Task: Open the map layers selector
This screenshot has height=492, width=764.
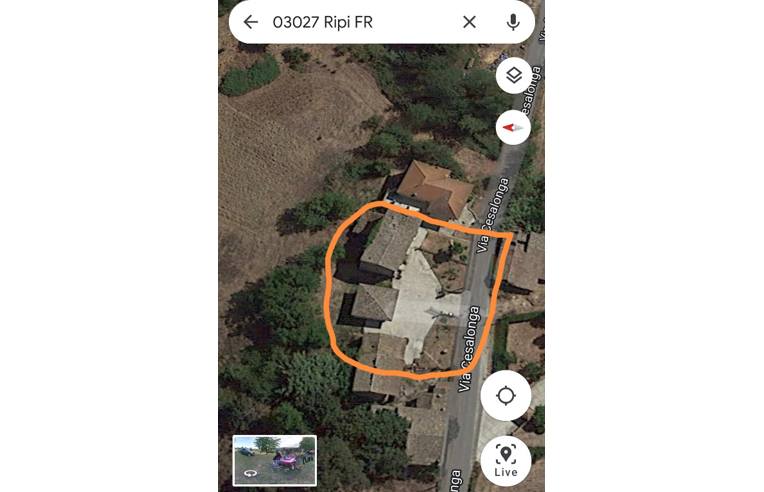Action: tap(513, 75)
